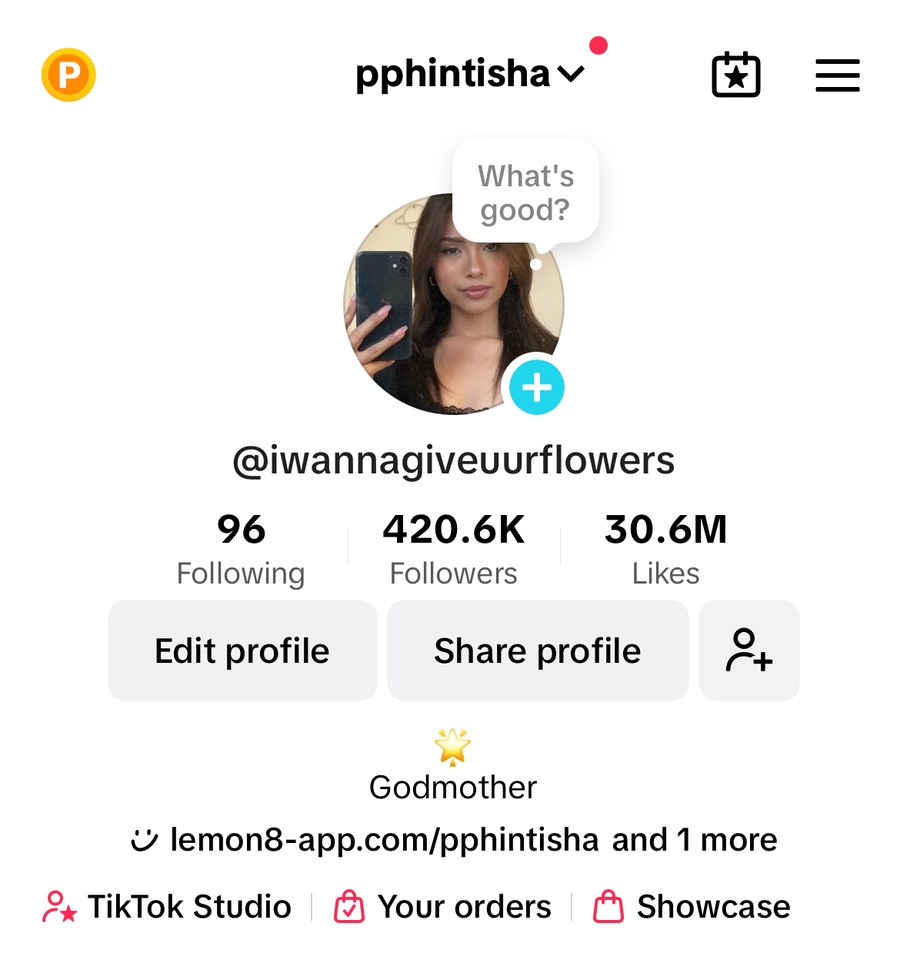Tap the "What's good?" thought bubble
This screenshot has height=960, width=907.
point(525,193)
